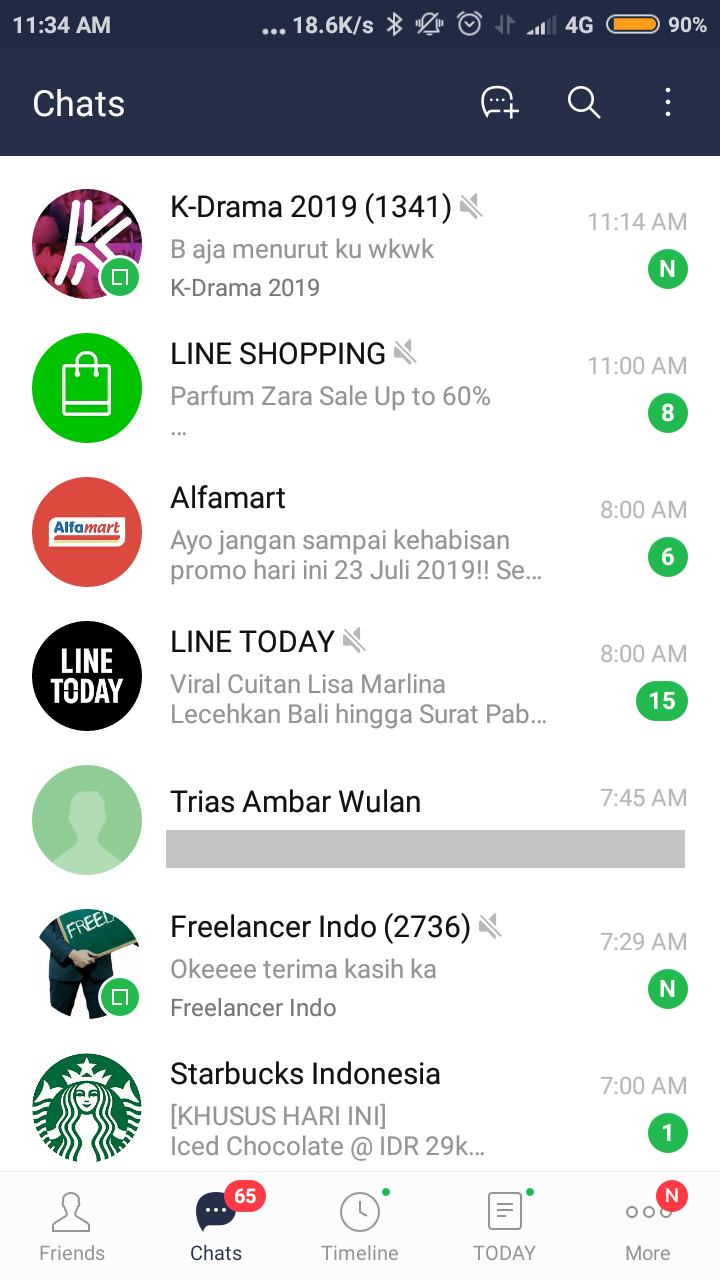This screenshot has height=1280, width=720.
Task: Open the three-dot overflow menu
Action: pyautogui.click(x=667, y=103)
